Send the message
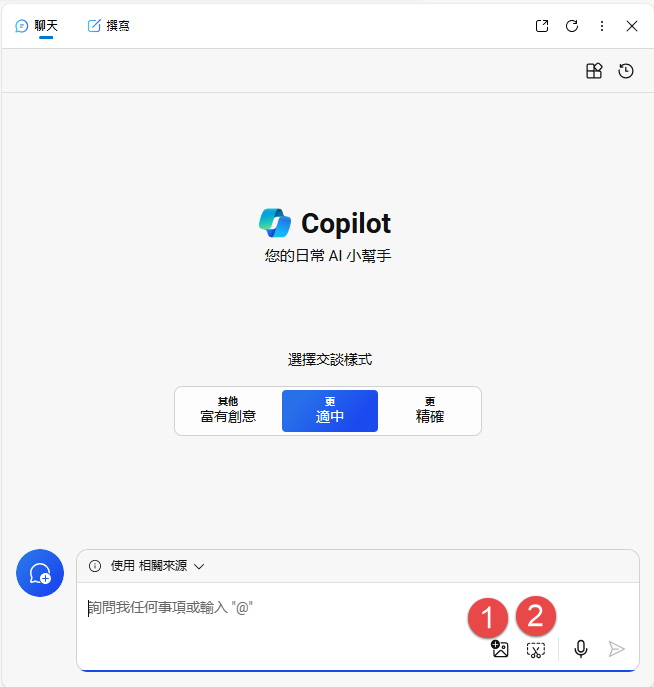 point(617,649)
